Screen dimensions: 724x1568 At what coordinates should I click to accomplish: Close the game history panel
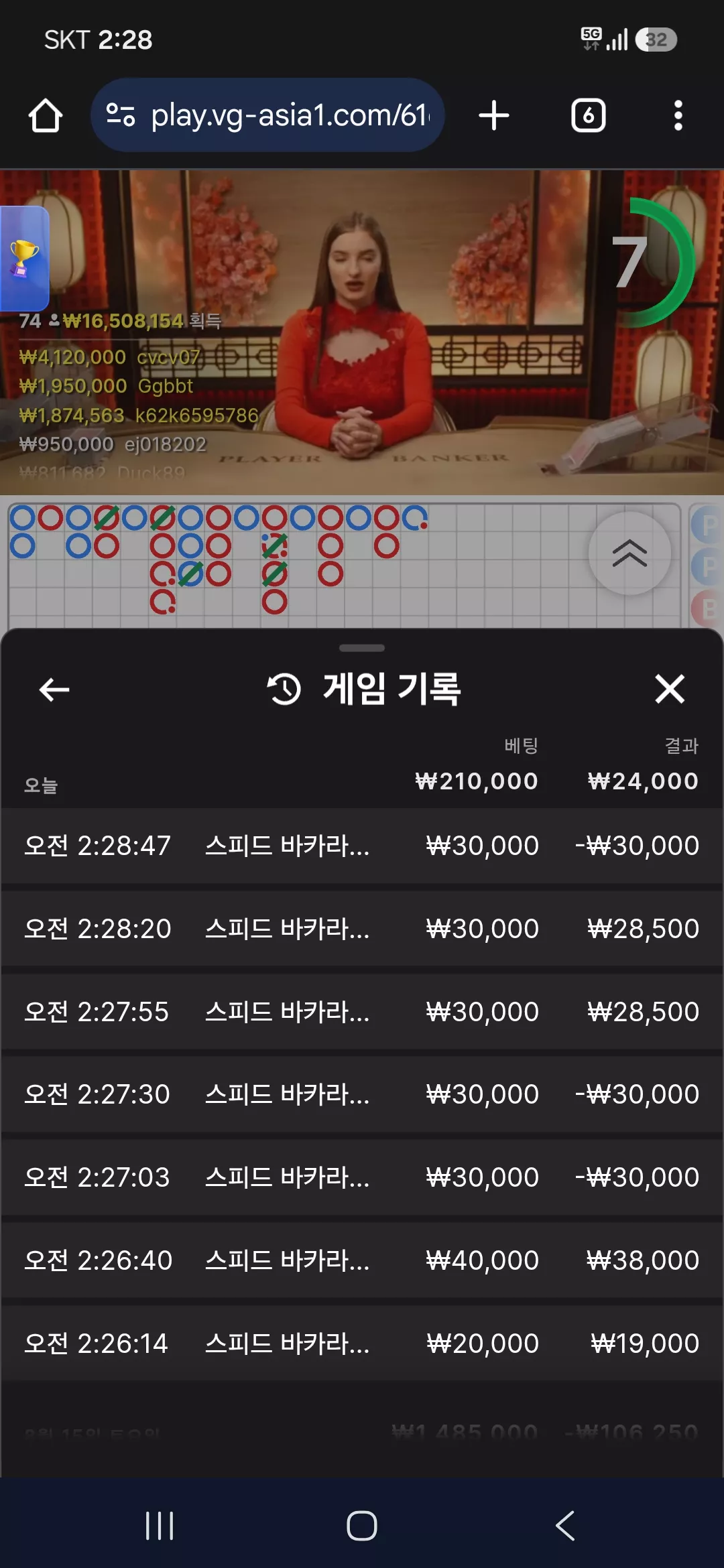[x=670, y=689]
